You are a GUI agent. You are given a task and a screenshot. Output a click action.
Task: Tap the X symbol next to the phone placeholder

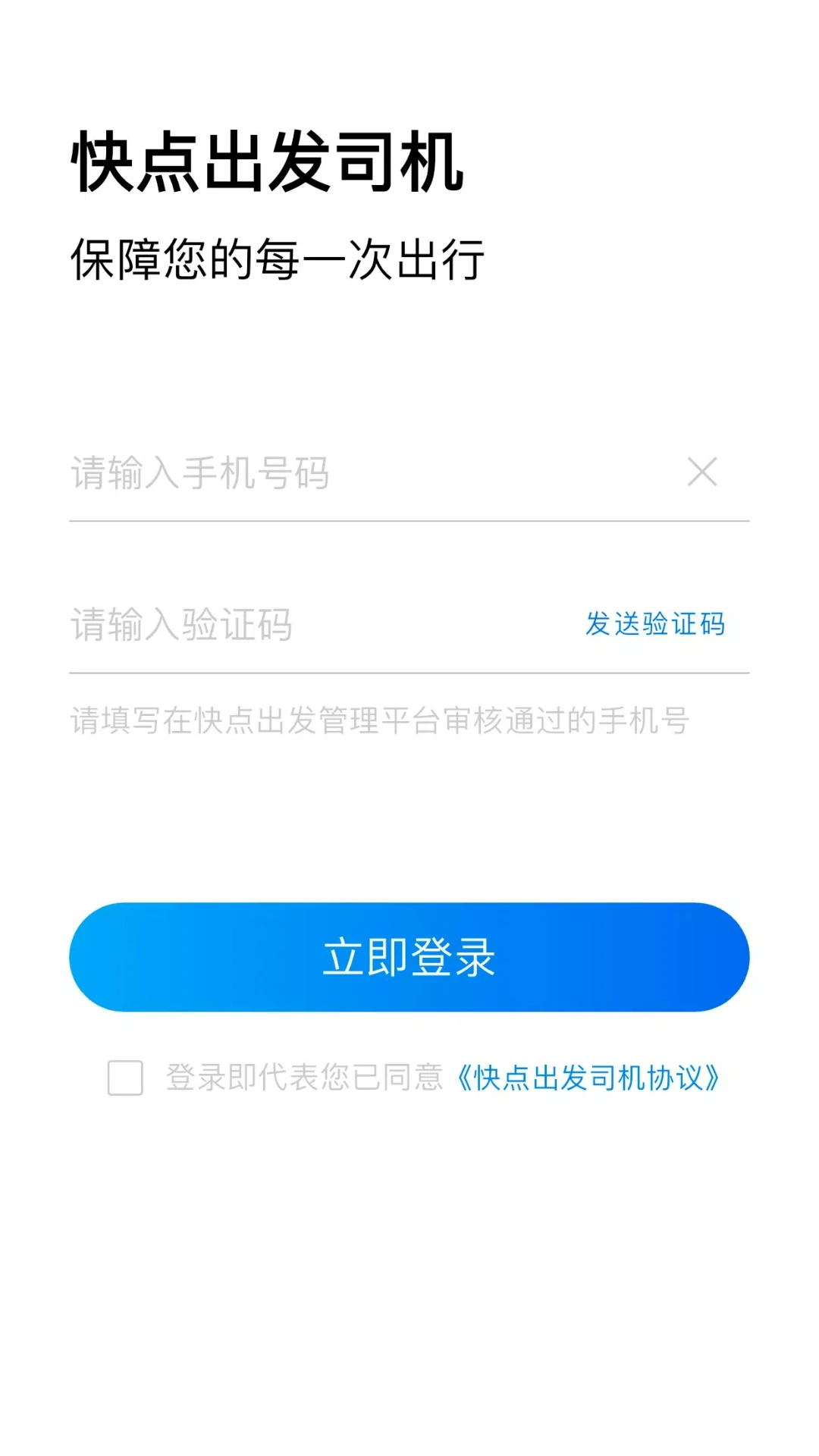pos(701,472)
